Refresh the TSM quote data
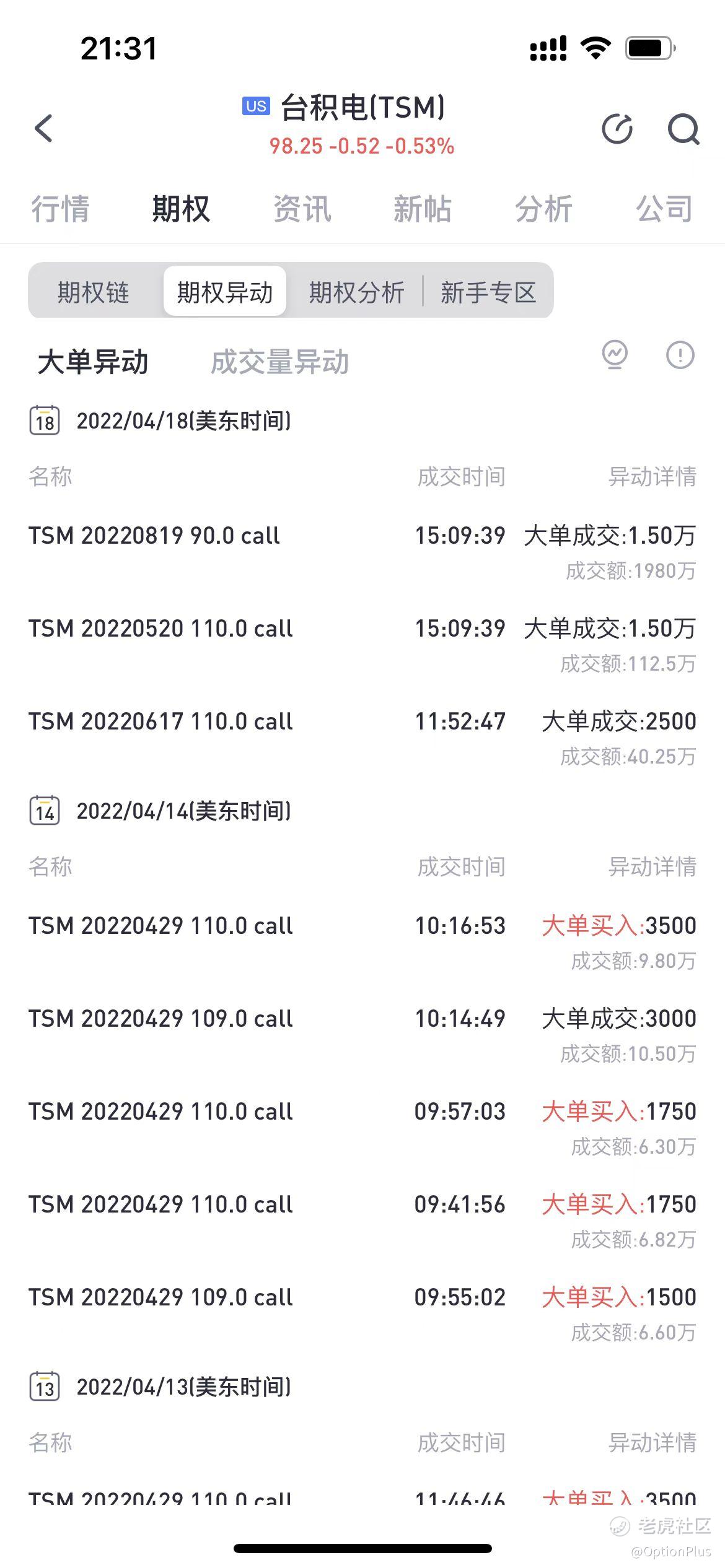The height and width of the screenshot is (1568, 725). click(617, 129)
